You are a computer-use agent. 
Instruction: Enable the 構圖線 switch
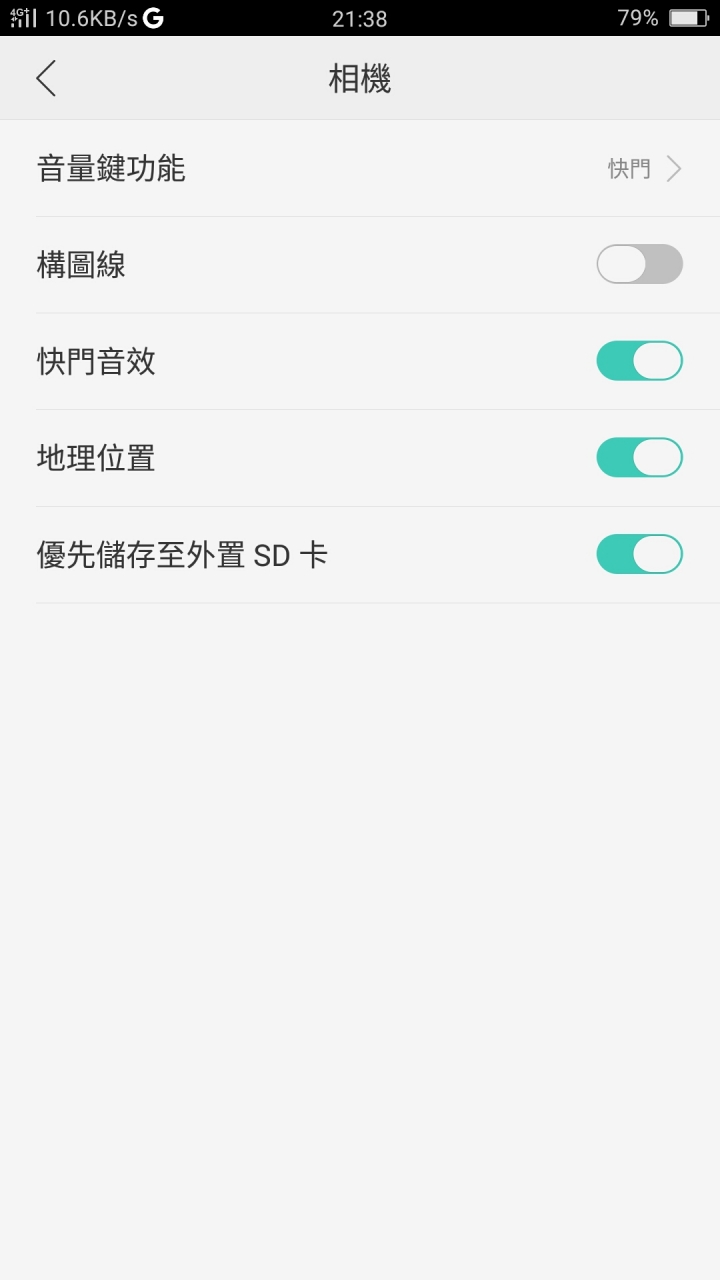click(640, 265)
